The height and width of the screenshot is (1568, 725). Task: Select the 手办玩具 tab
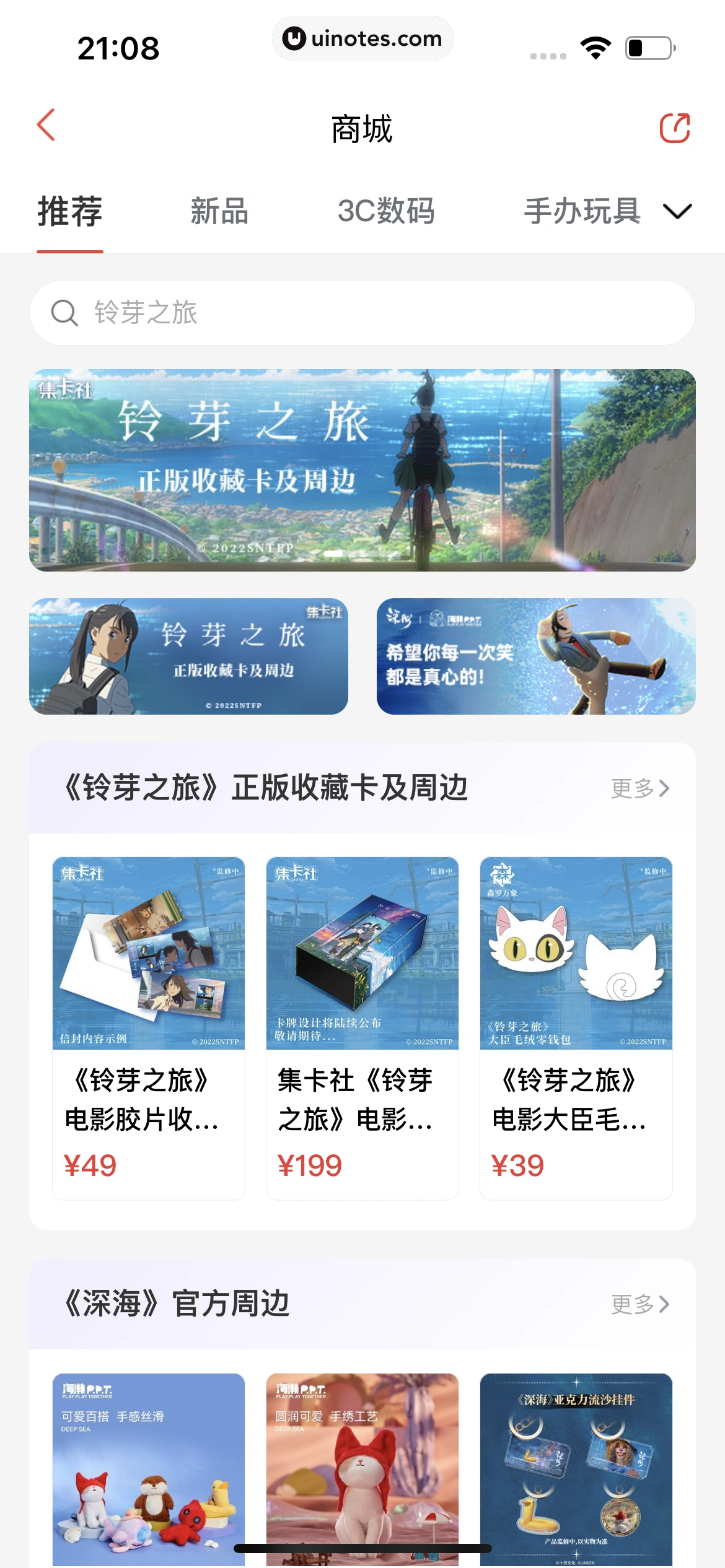[582, 211]
